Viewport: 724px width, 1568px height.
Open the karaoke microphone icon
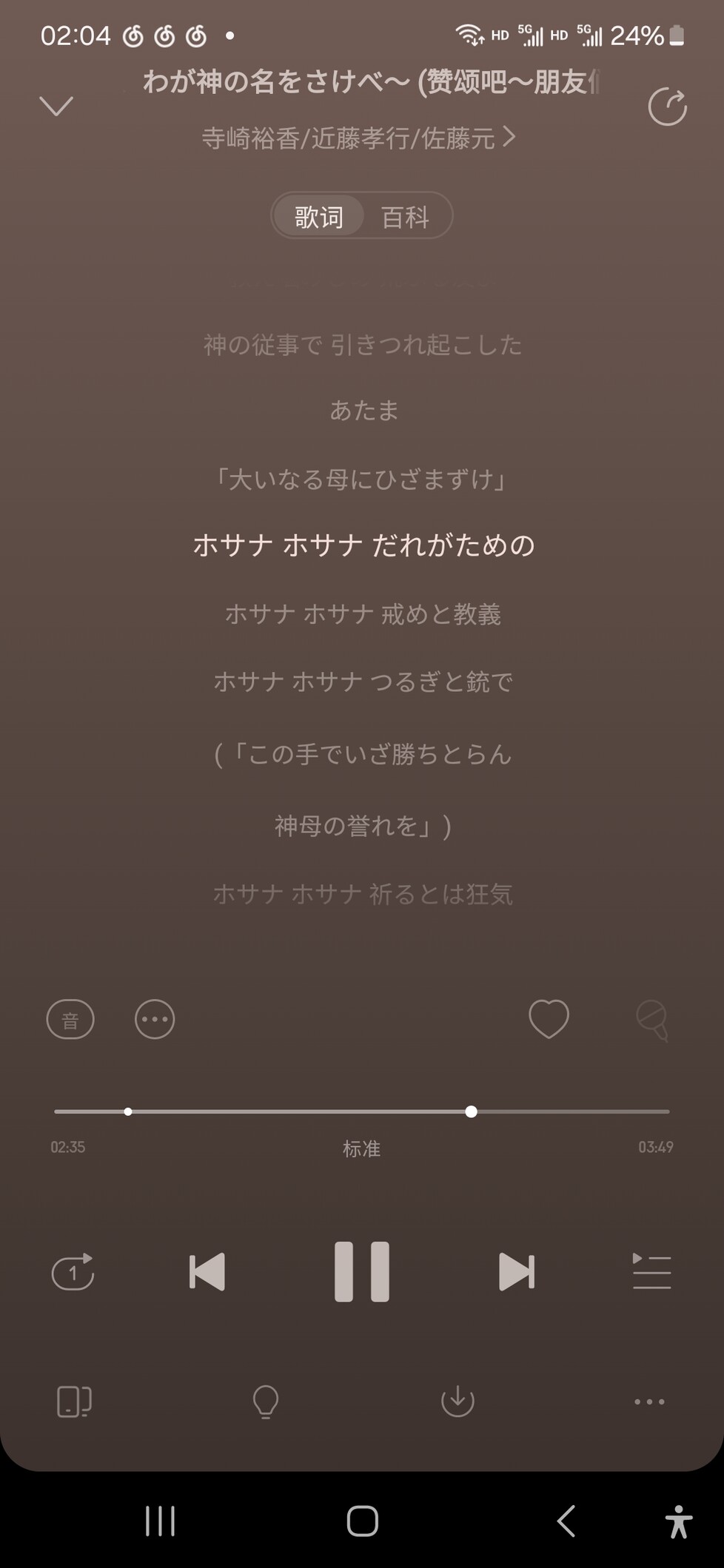[652, 1020]
